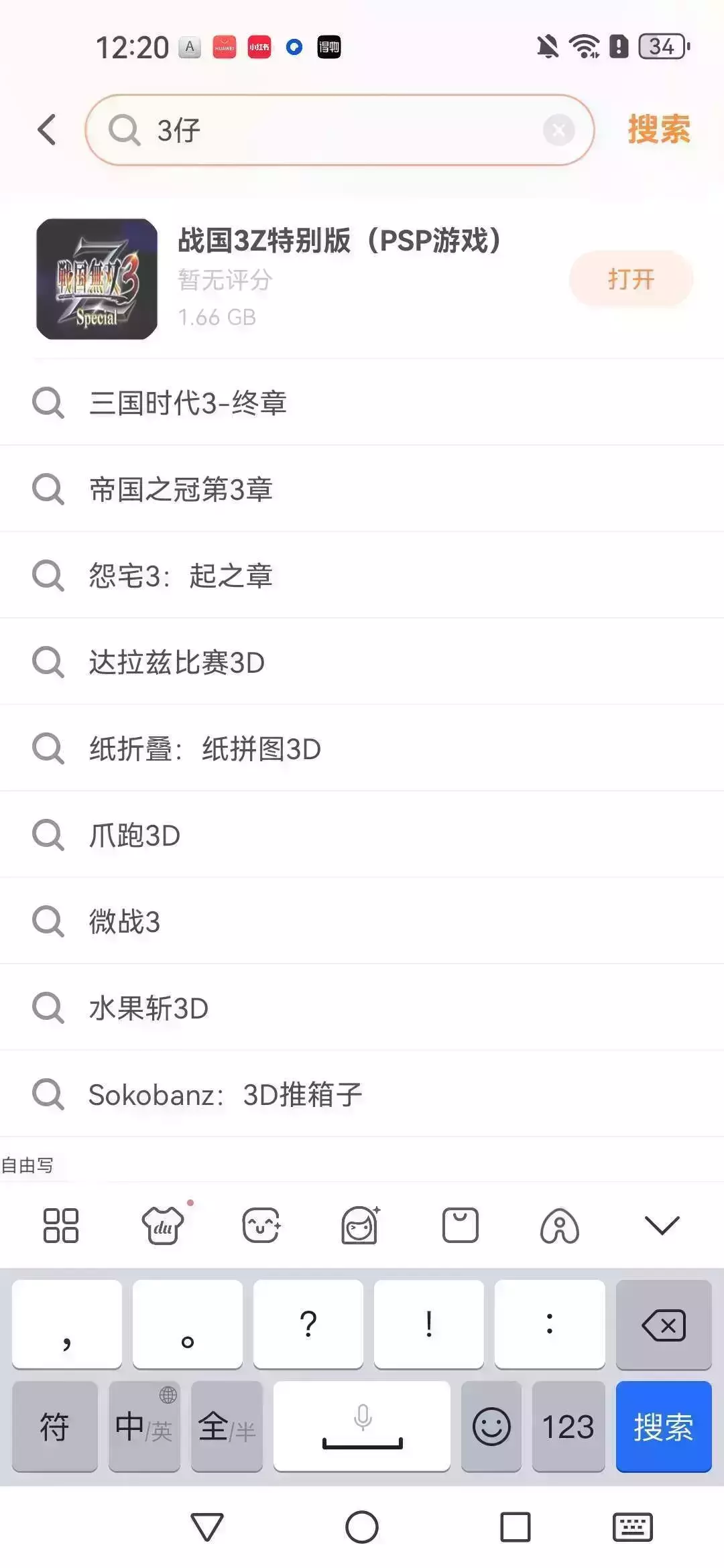Image resolution: width=724 pixels, height=1568 pixels.
Task: Select suggestion 水果斩3D
Action: pyautogui.click(x=362, y=1008)
